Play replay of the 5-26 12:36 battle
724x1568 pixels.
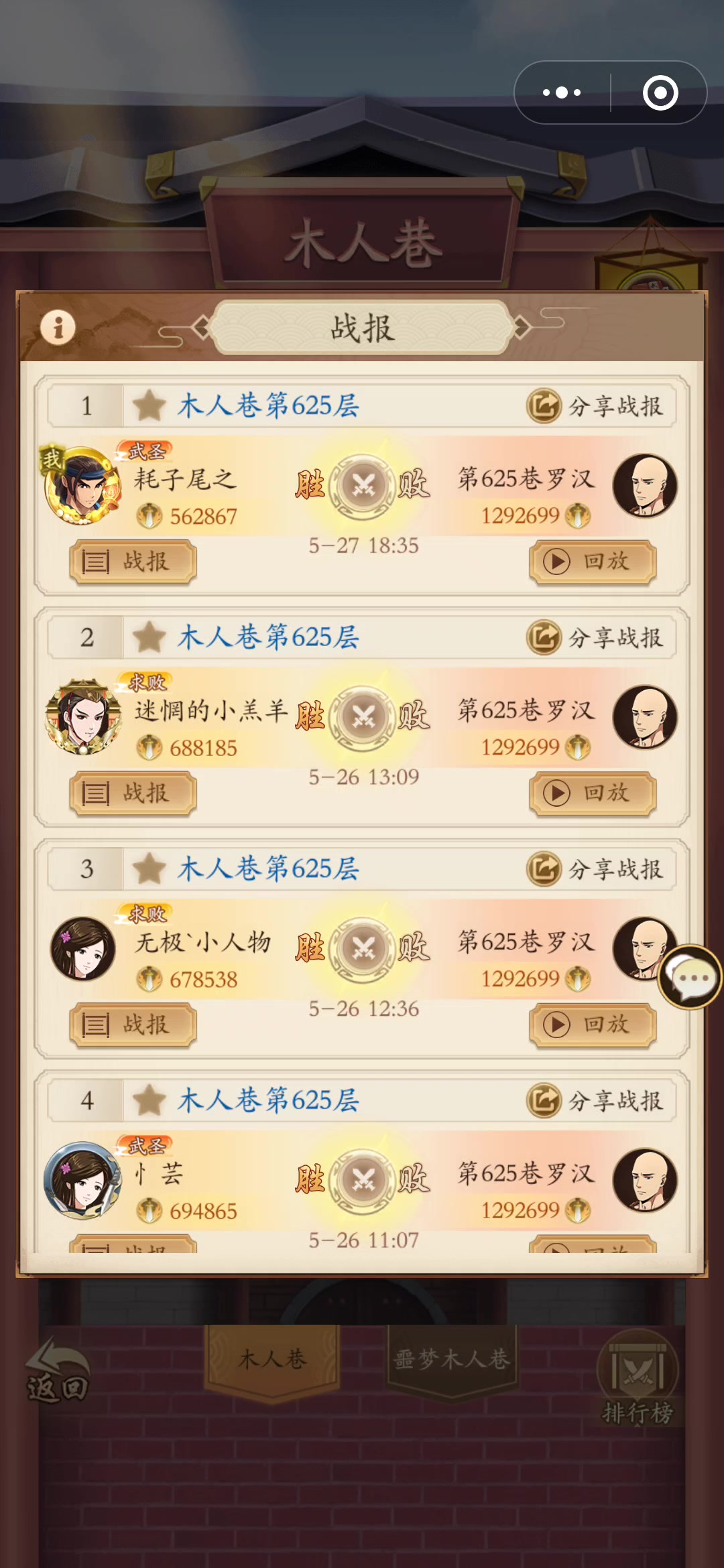(593, 1025)
